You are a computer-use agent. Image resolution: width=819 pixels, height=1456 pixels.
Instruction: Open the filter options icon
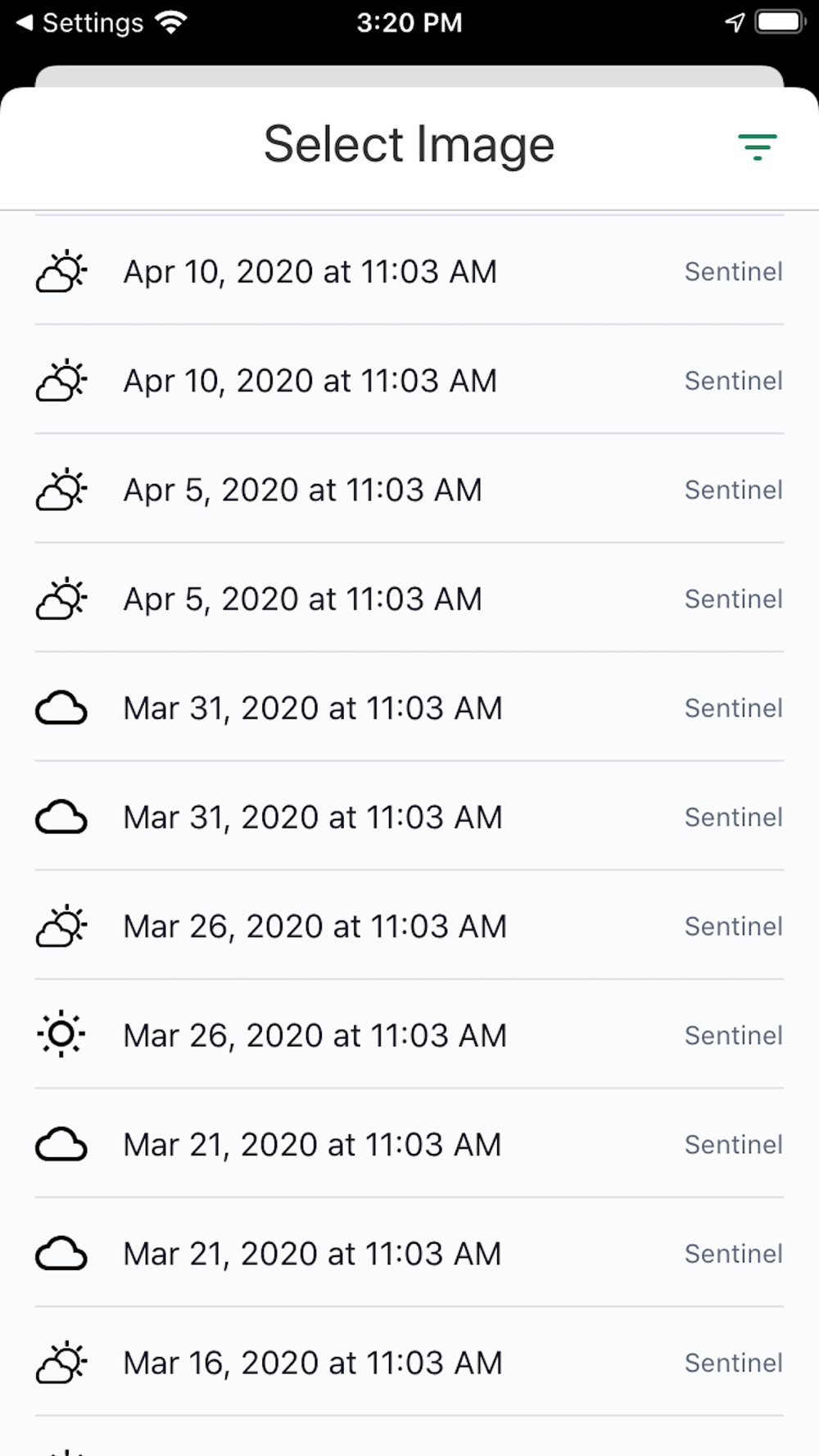point(757,147)
